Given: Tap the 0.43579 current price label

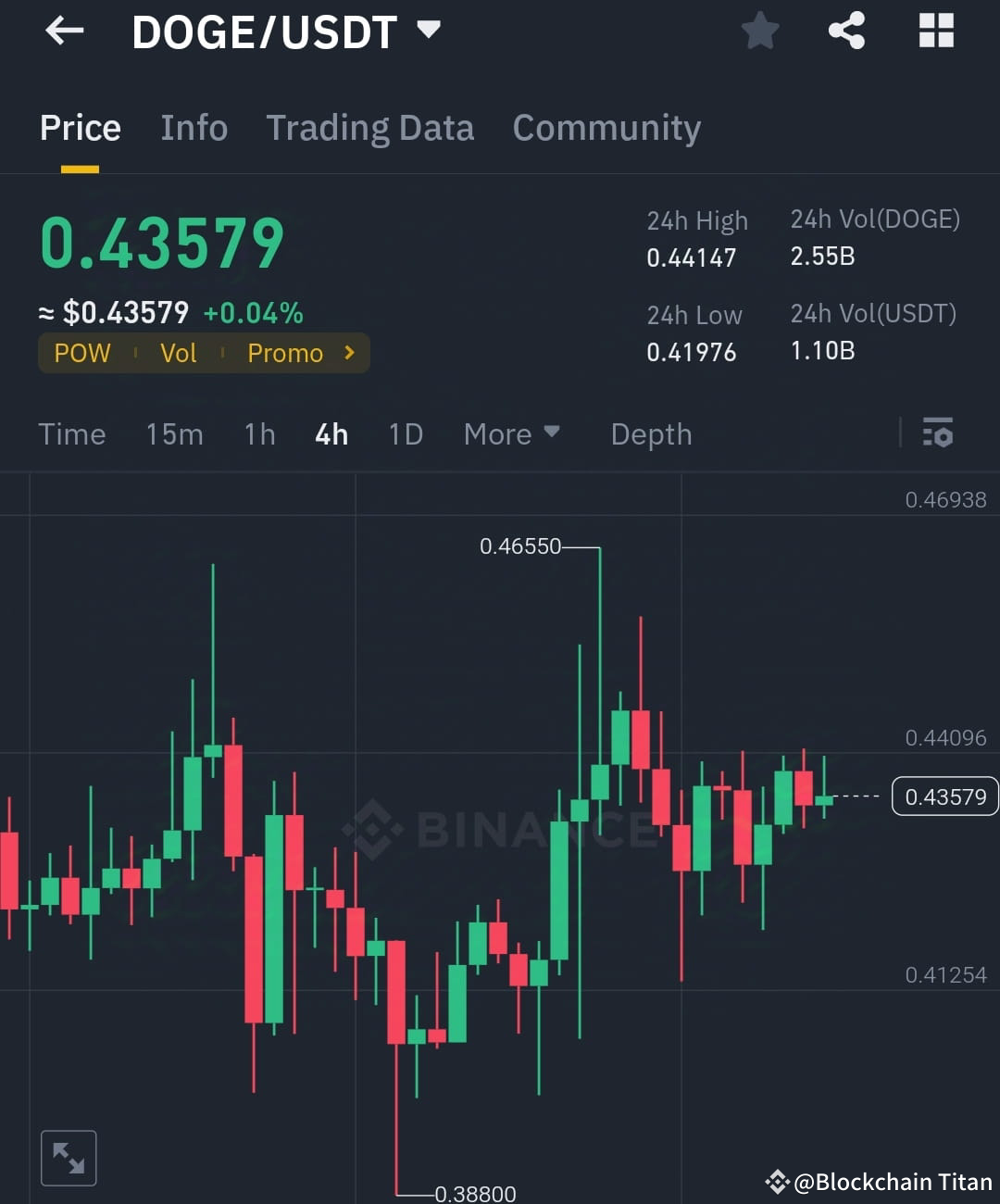Looking at the screenshot, I should (944, 796).
